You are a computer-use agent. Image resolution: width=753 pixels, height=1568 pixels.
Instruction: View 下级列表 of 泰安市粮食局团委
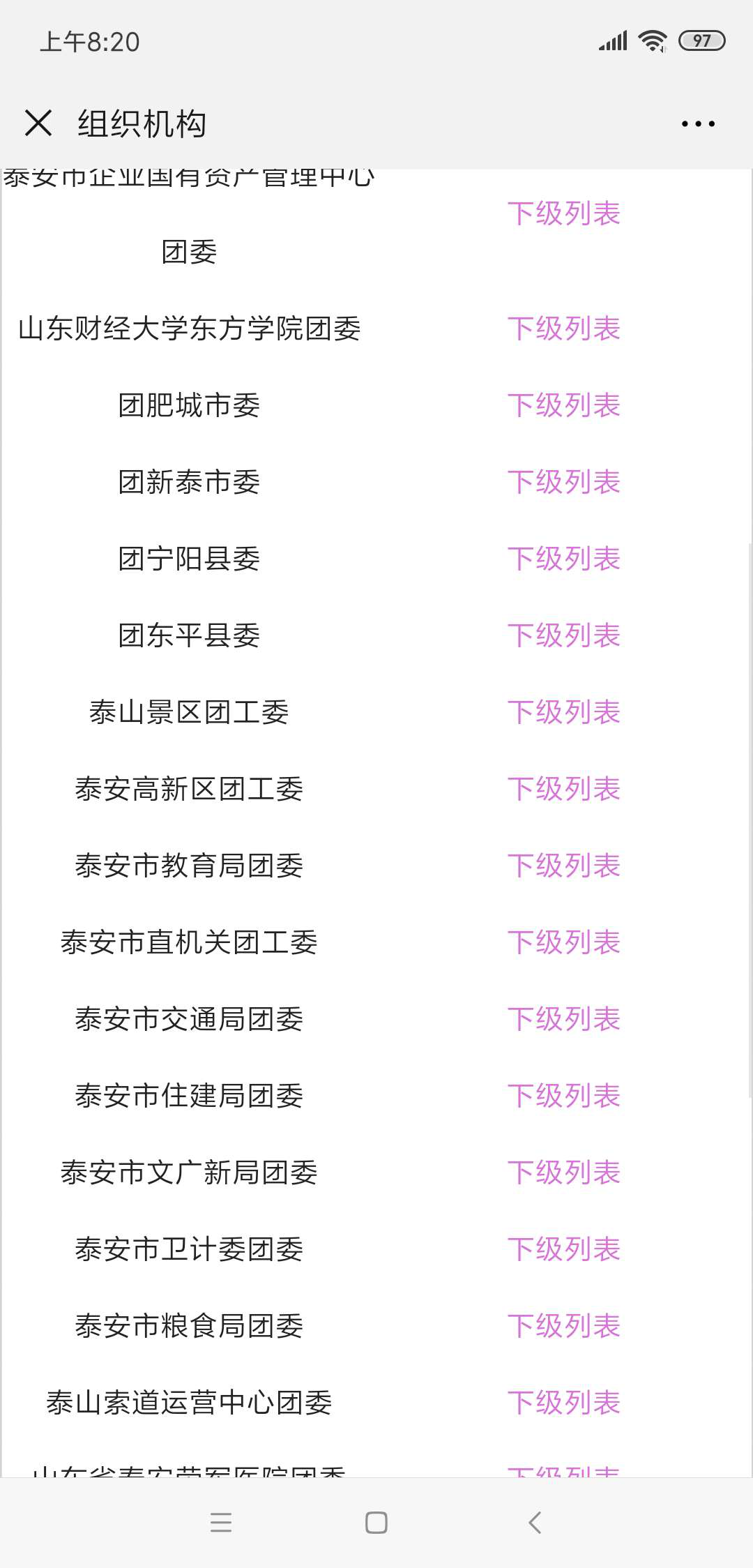pyautogui.click(x=563, y=1326)
